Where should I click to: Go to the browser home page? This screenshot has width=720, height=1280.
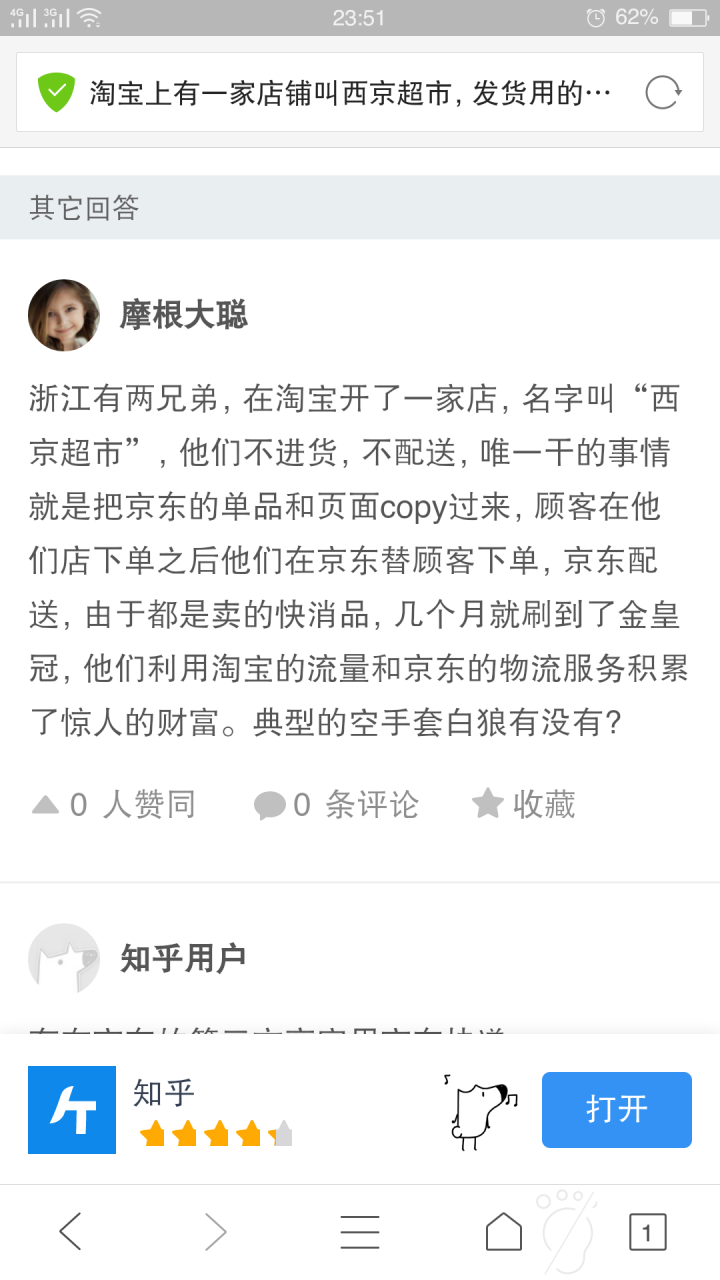[504, 1231]
